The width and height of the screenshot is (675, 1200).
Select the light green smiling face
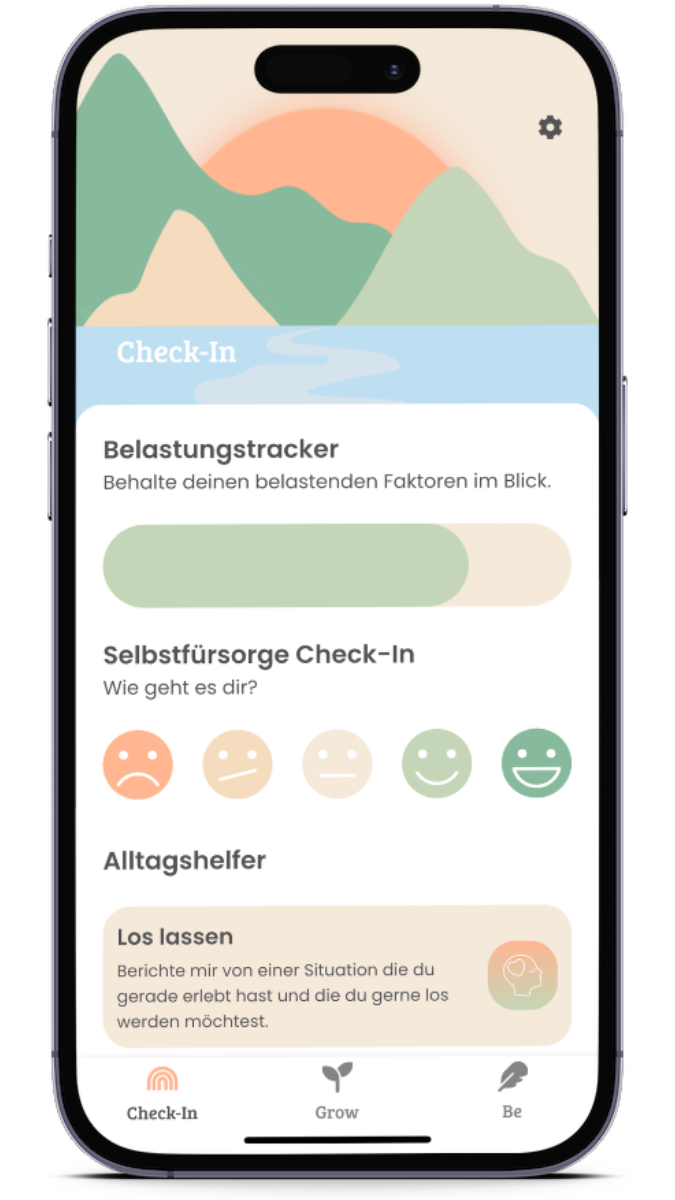[437, 764]
